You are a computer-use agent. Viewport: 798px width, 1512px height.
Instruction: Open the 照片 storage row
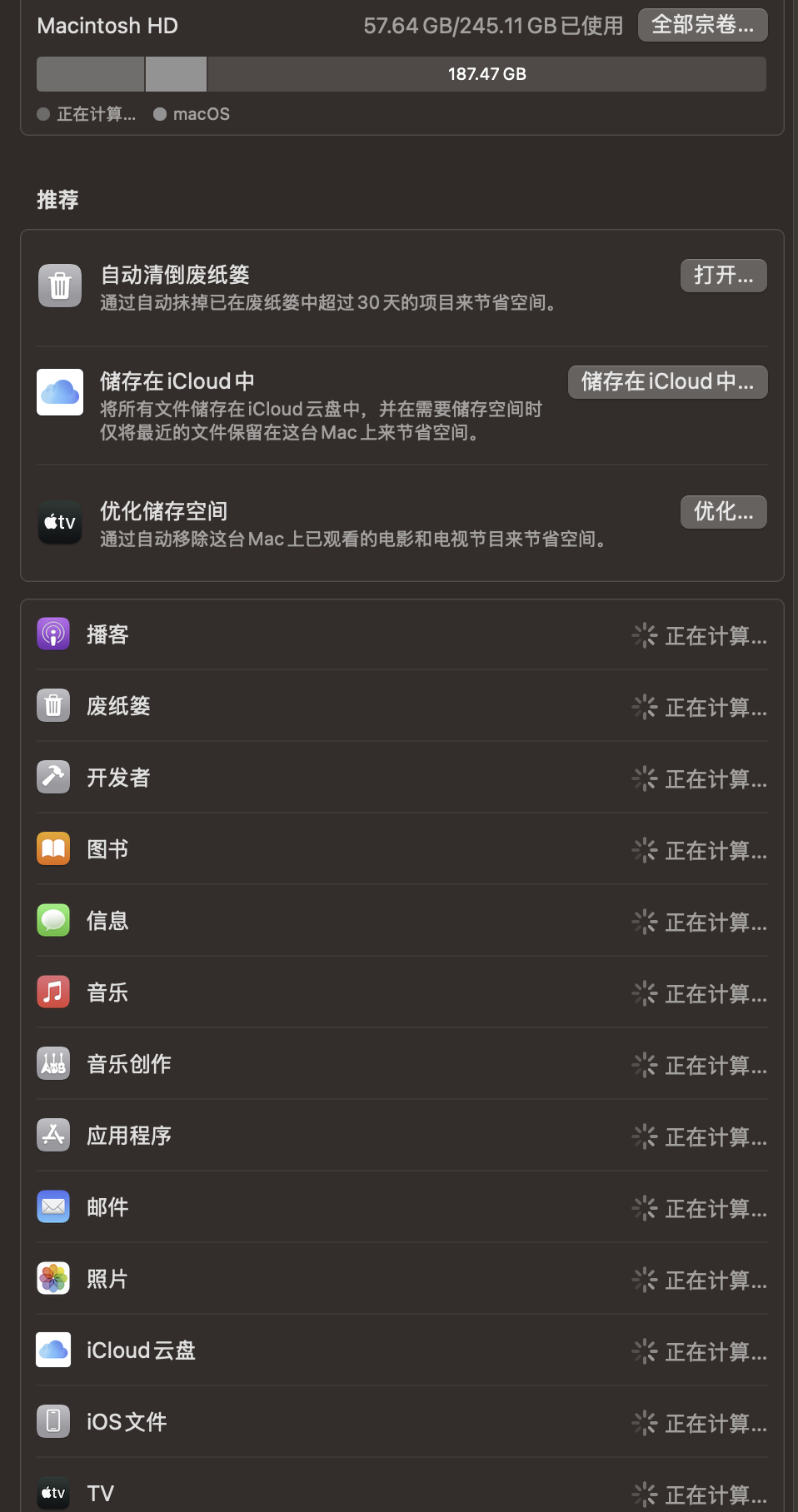(401, 1280)
